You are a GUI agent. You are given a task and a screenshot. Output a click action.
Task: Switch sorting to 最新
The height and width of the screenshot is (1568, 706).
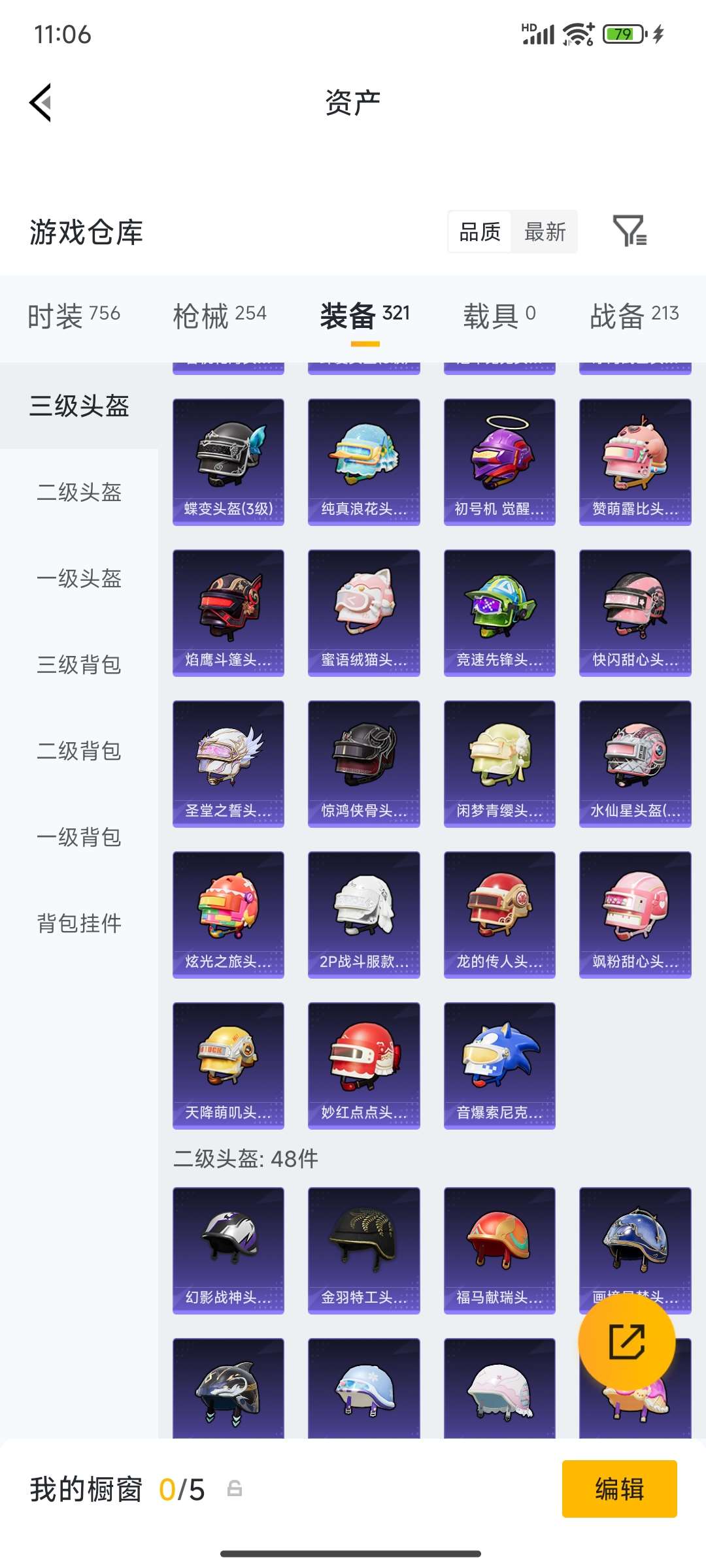pos(545,233)
